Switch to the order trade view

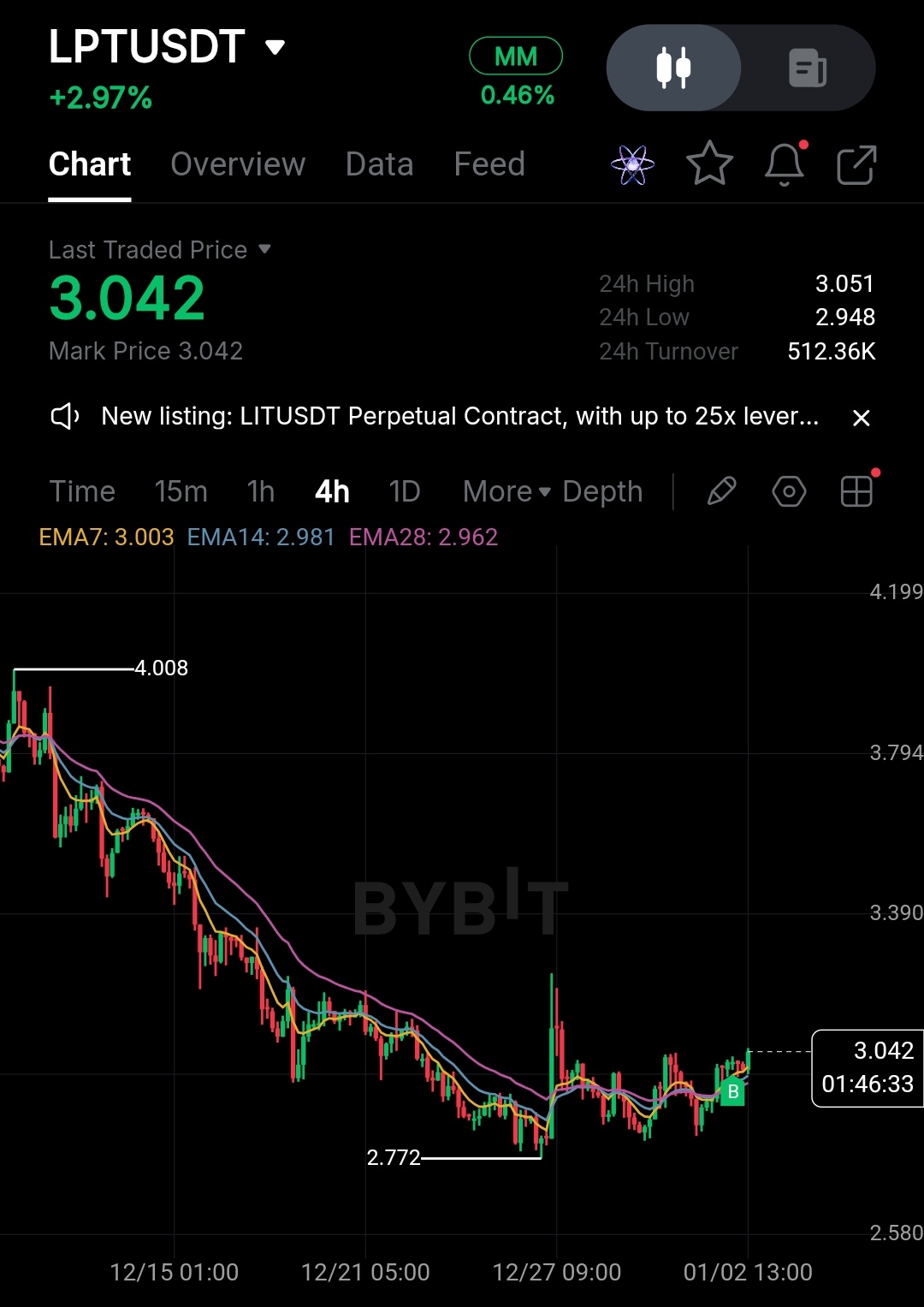click(x=807, y=68)
